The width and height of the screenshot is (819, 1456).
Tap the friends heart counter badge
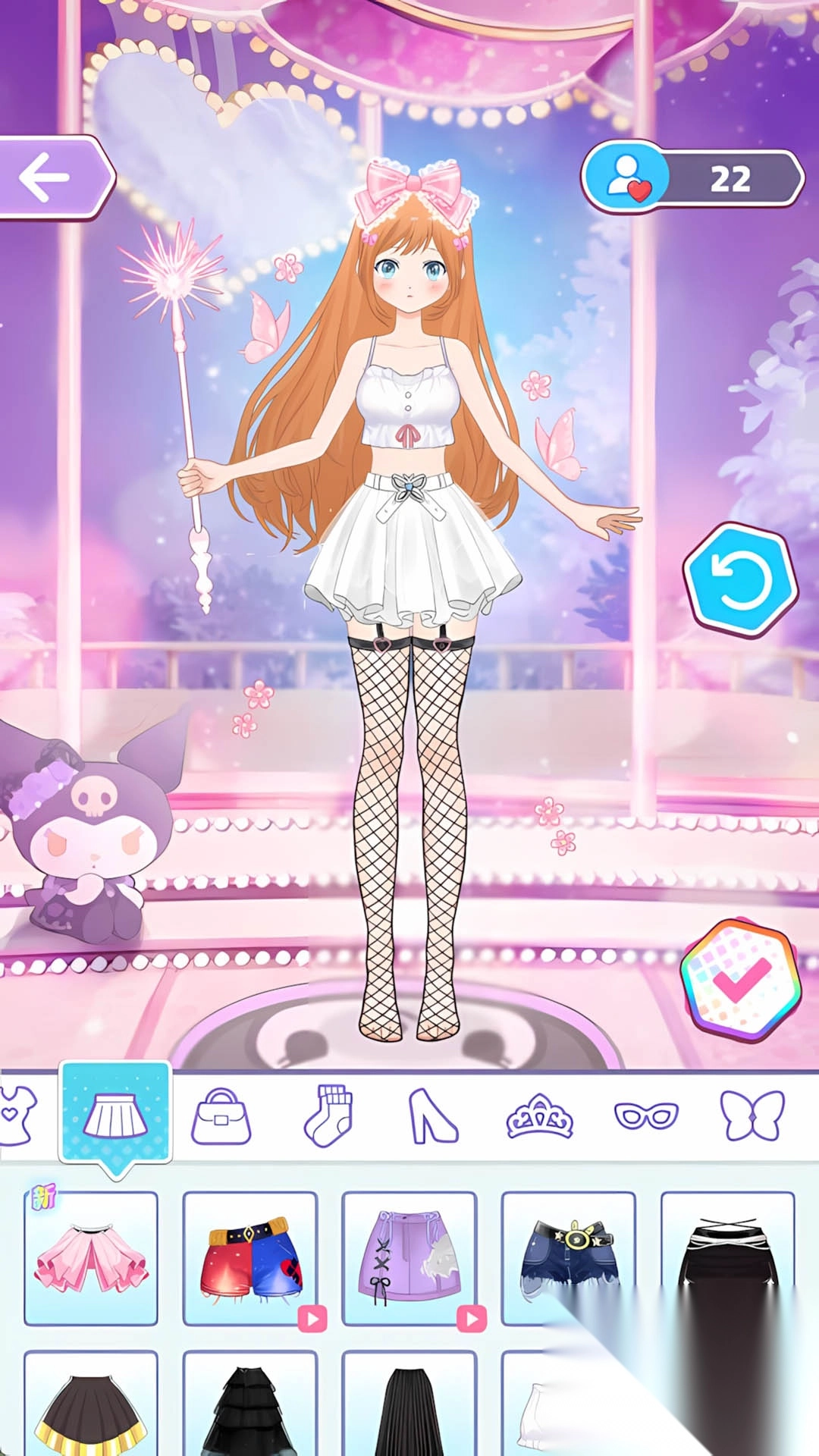point(692,178)
